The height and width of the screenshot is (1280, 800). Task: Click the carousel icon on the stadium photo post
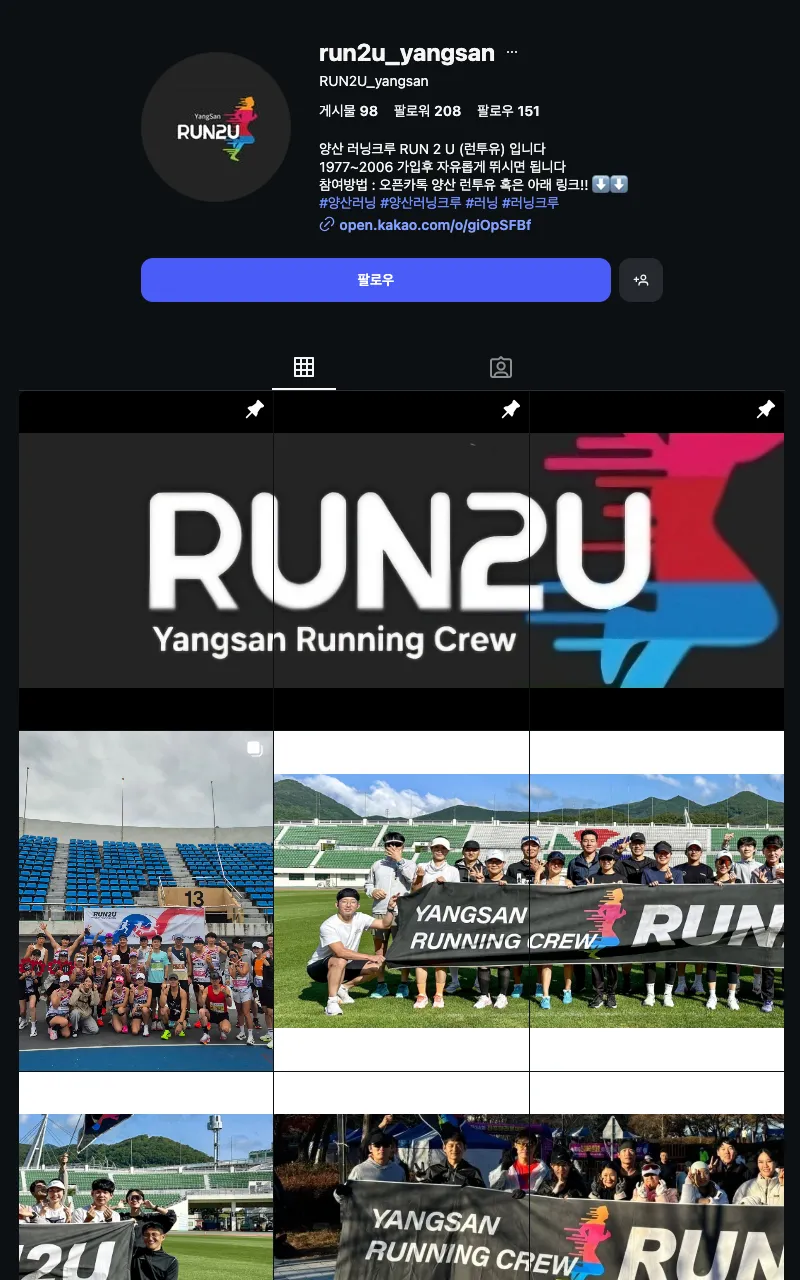tap(254, 747)
